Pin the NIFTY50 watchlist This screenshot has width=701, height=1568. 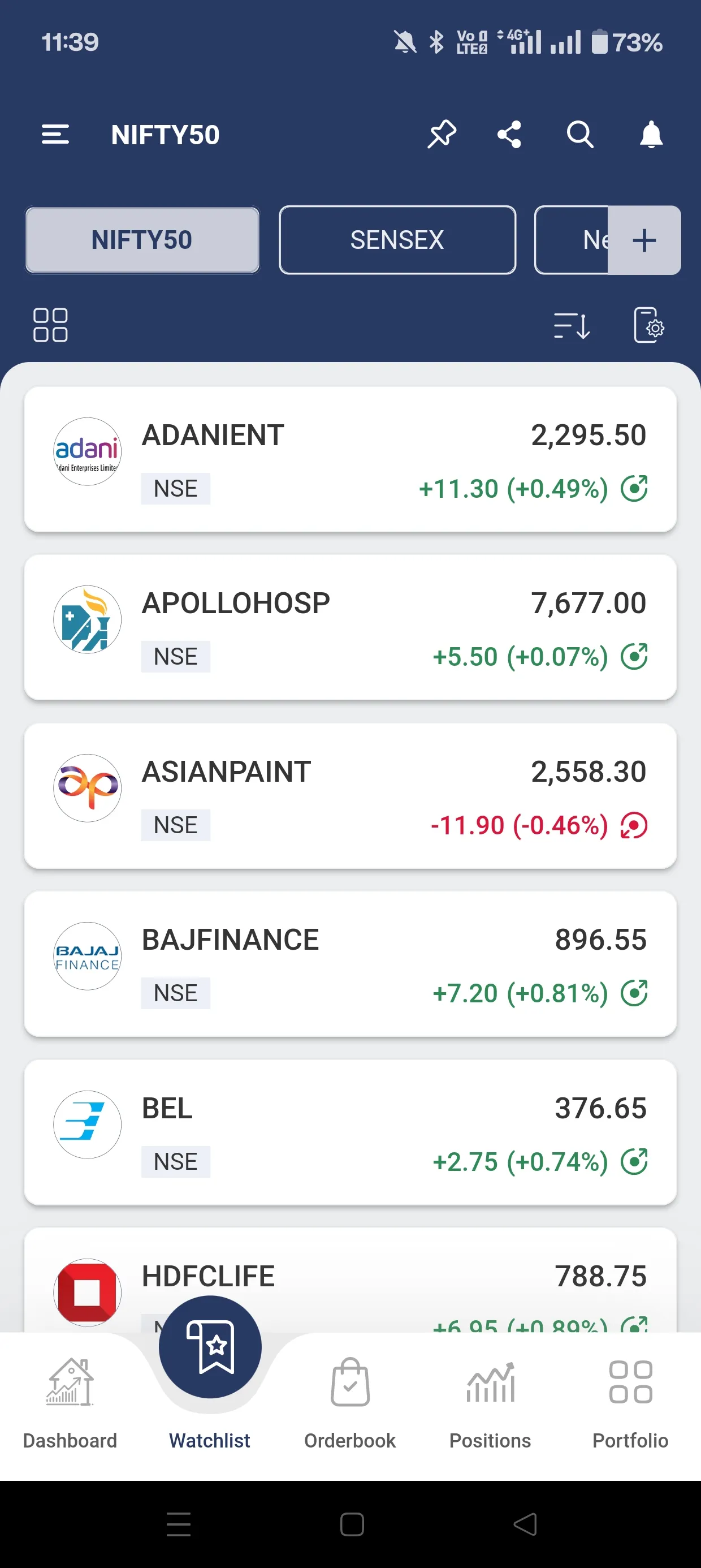tap(442, 135)
